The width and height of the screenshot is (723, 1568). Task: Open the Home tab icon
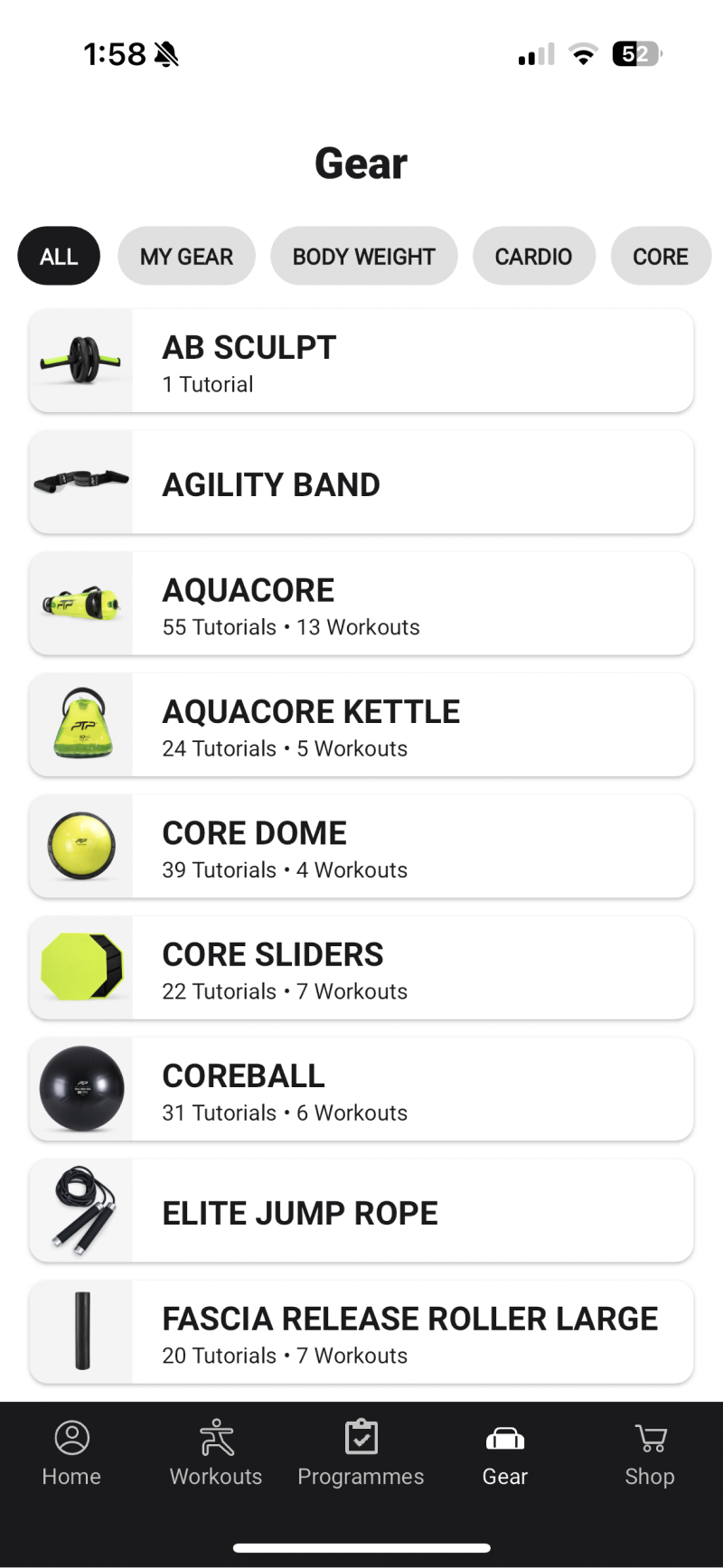tap(71, 1436)
